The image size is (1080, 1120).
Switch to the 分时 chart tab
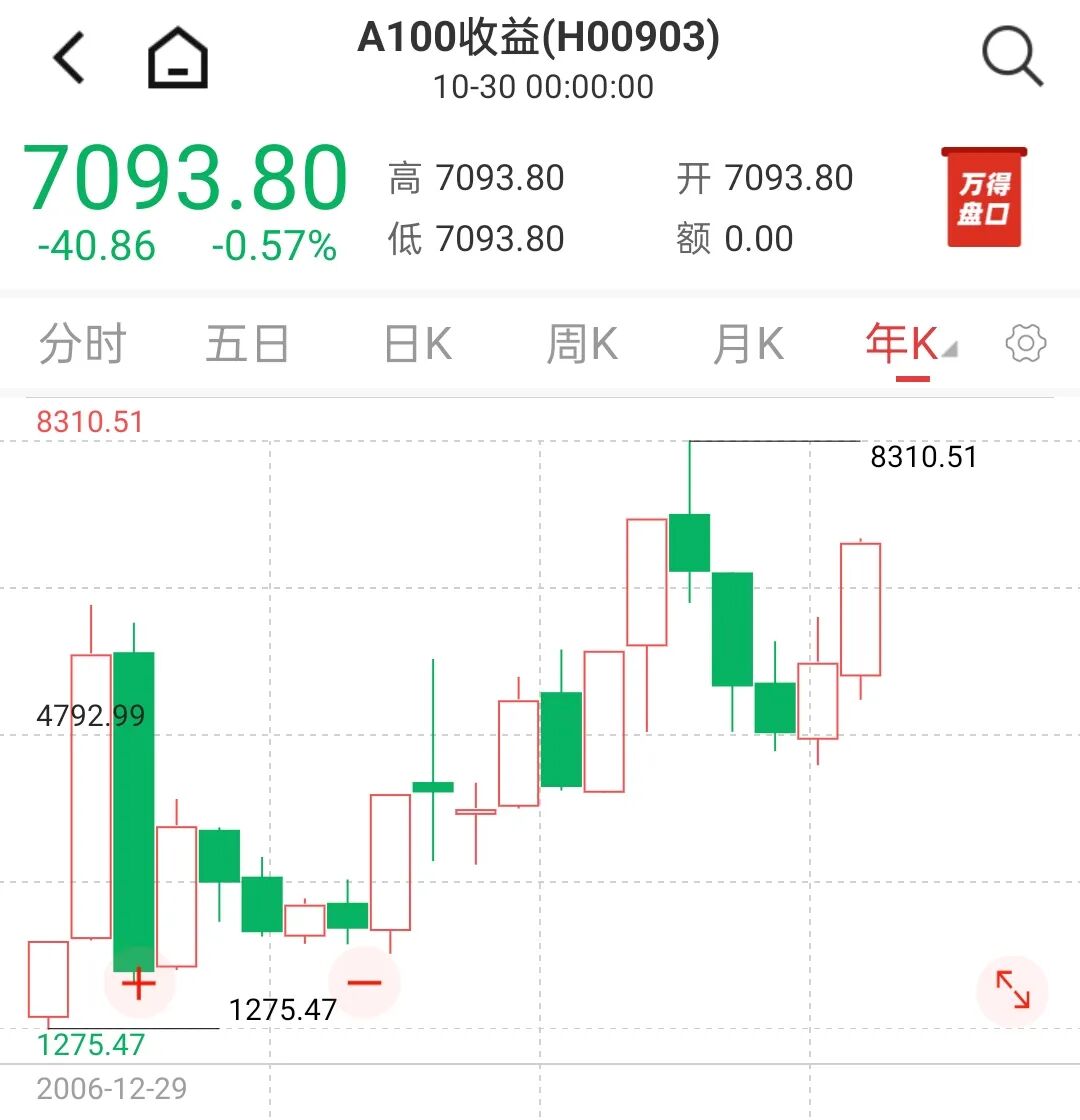pyautogui.click(x=82, y=345)
